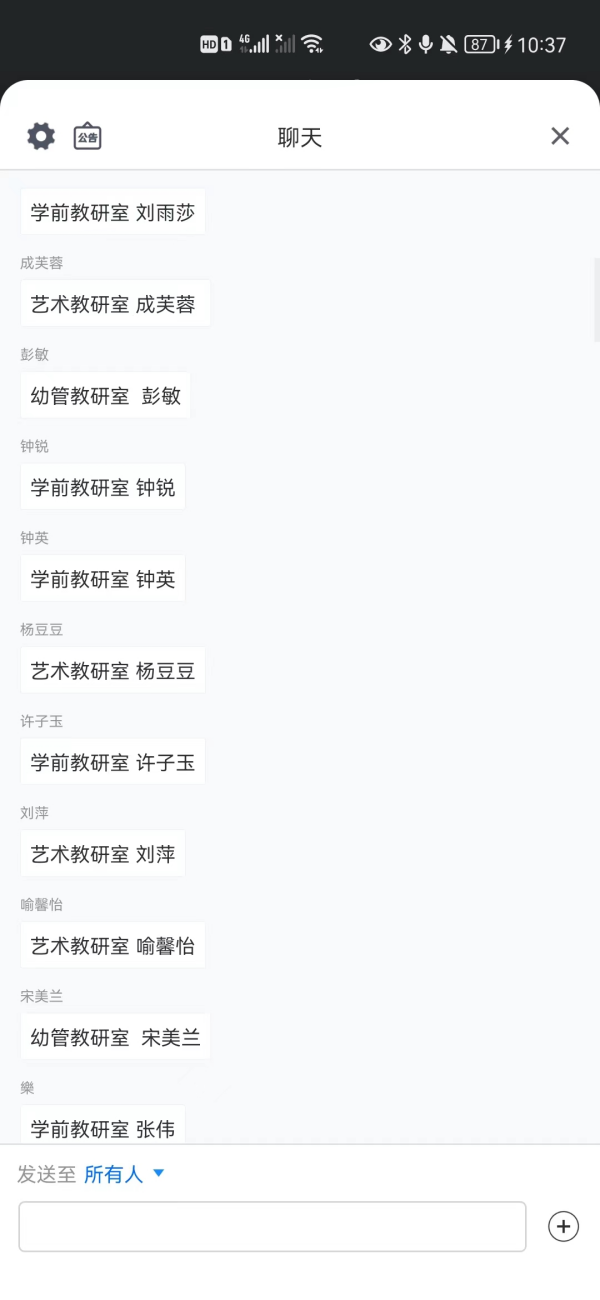Open the plus attachment button
The image size is (600, 1300).
564,1226
